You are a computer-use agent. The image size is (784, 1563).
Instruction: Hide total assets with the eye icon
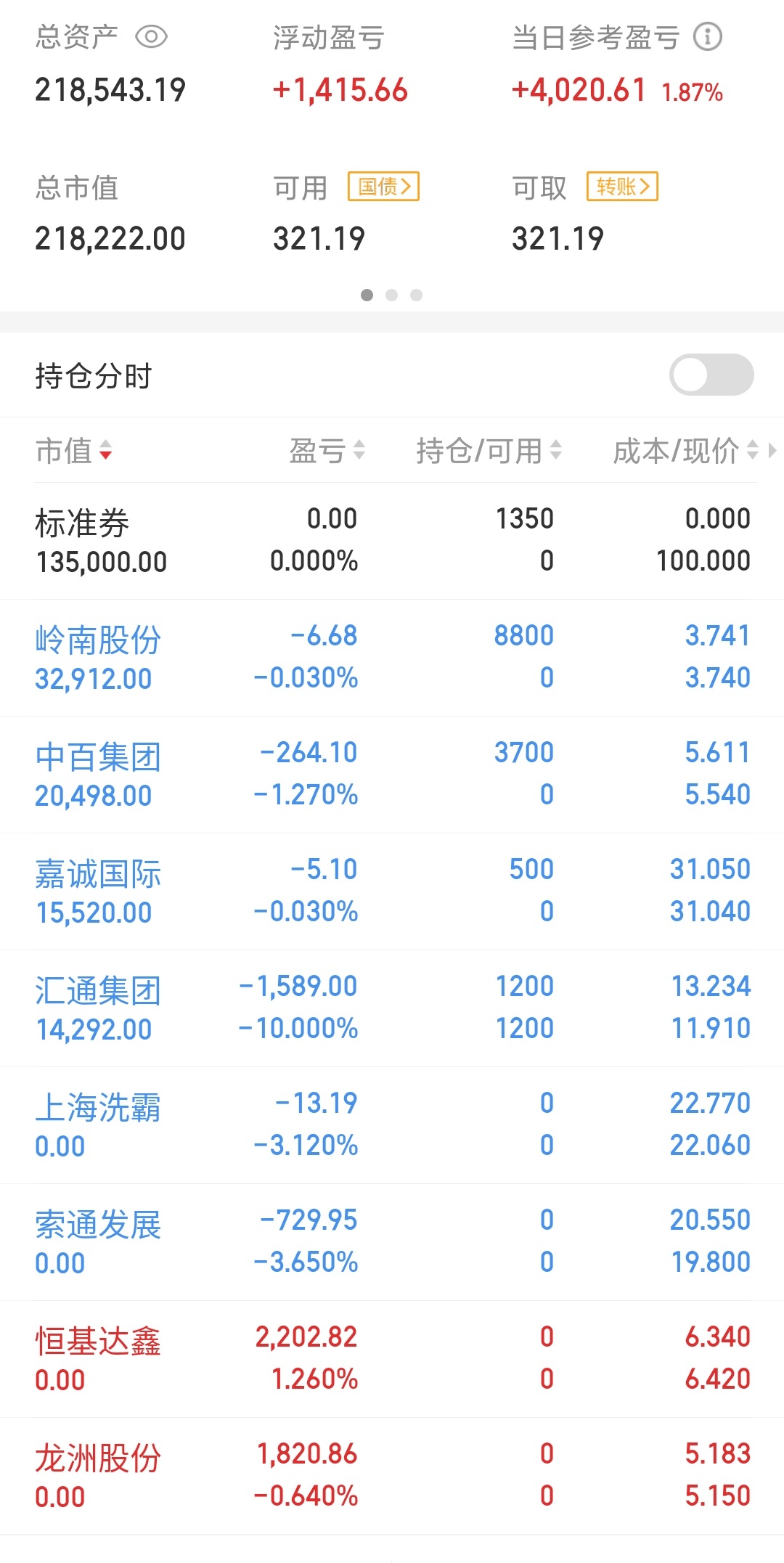(152, 37)
